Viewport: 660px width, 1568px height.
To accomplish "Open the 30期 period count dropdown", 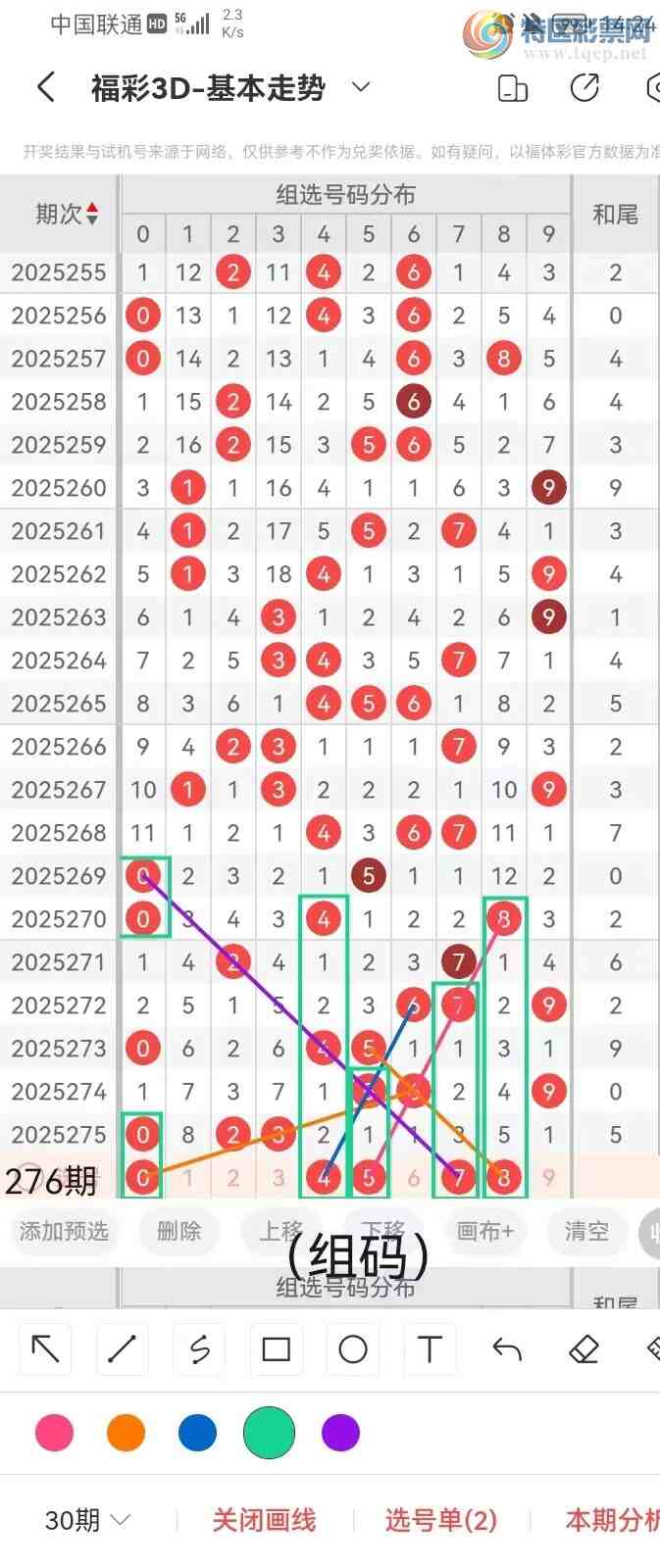I will (87, 1520).
